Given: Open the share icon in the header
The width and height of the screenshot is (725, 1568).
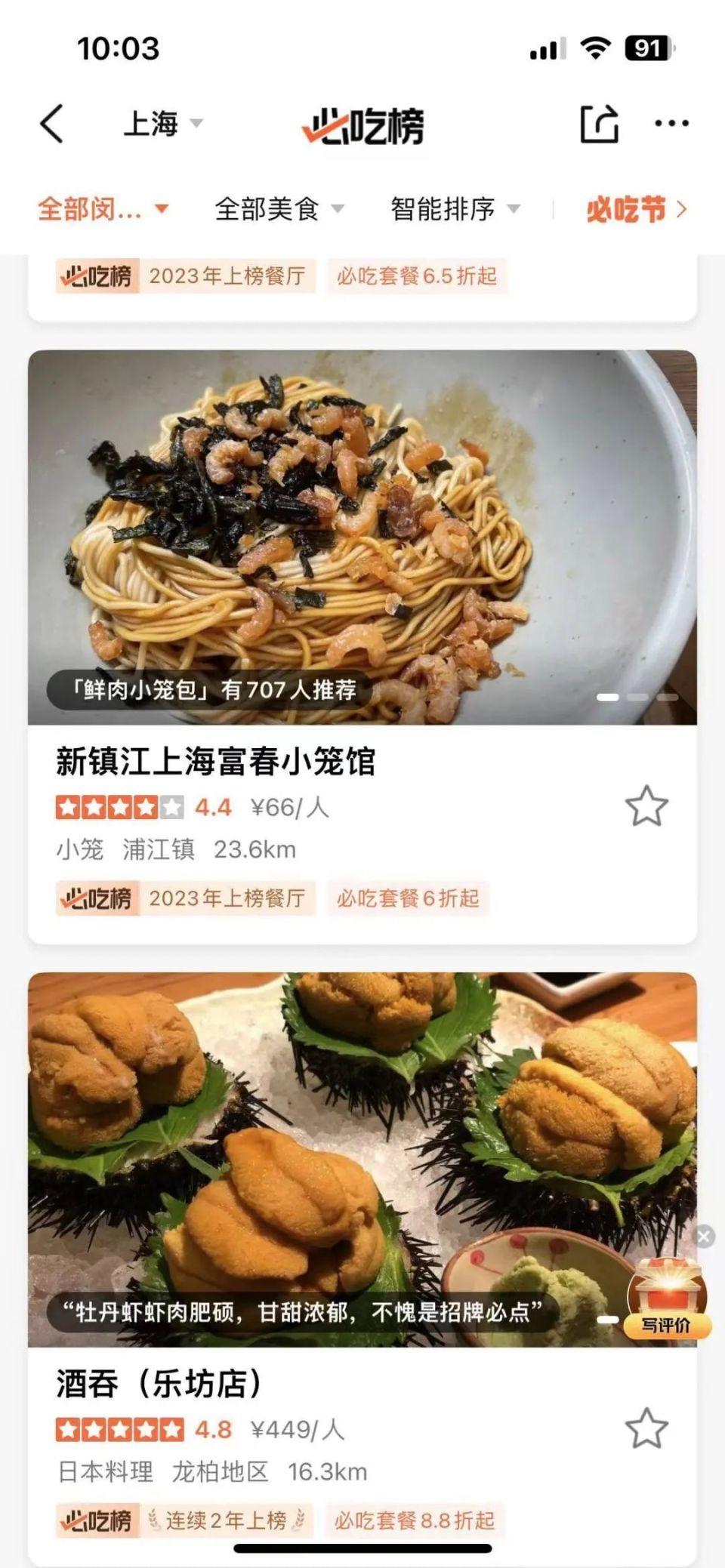Looking at the screenshot, I should [x=599, y=124].
